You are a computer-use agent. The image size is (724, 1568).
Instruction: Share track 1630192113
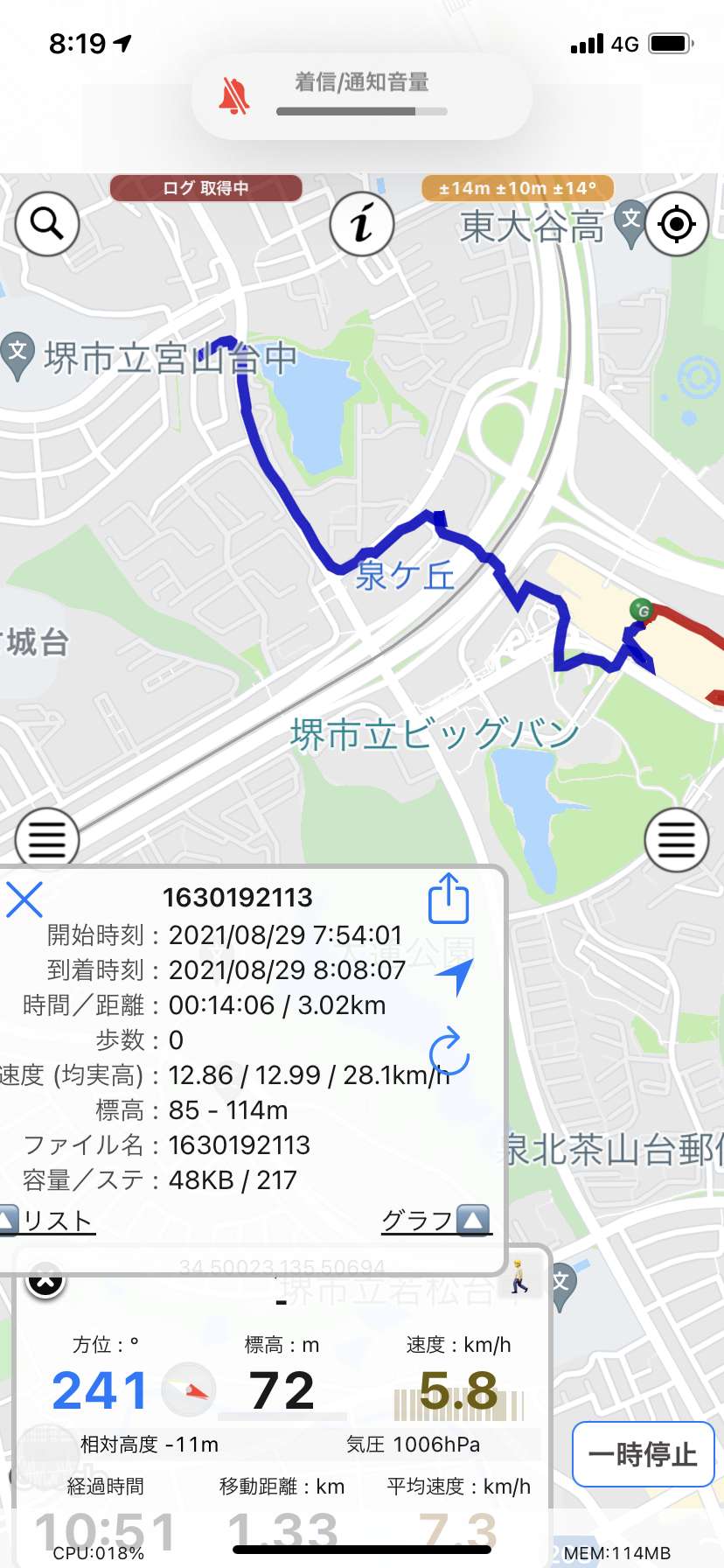tap(449, 899)
